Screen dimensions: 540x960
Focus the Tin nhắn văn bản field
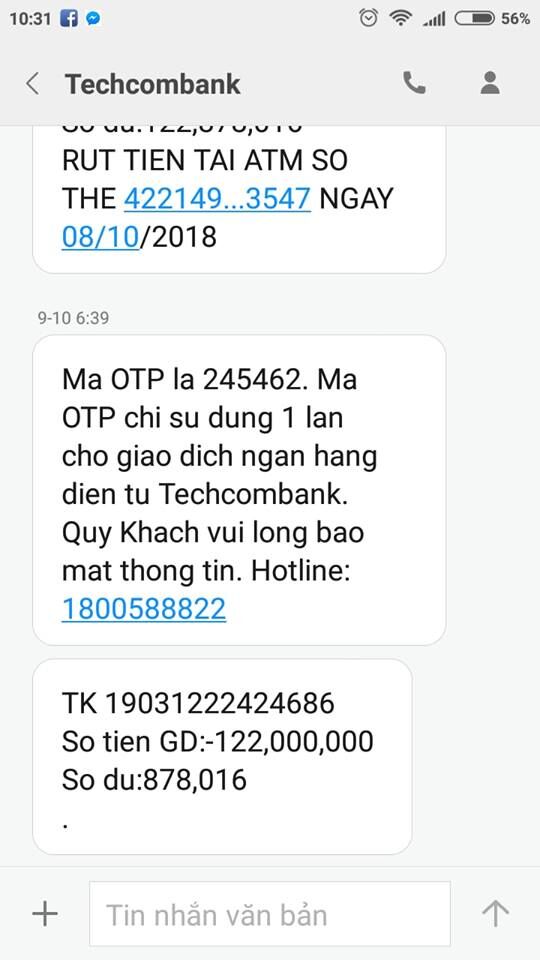point(270,914)
